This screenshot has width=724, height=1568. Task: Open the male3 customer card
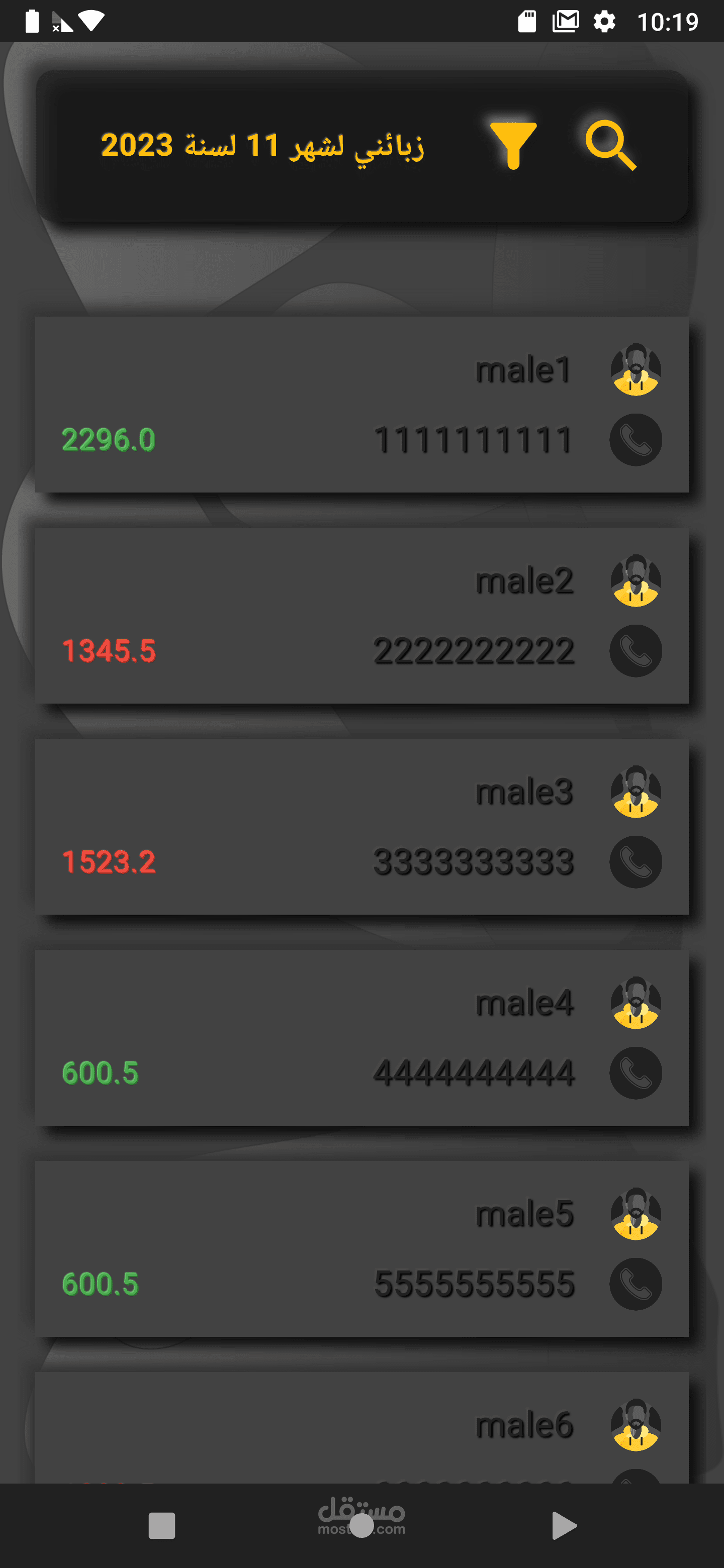(361, 827)
